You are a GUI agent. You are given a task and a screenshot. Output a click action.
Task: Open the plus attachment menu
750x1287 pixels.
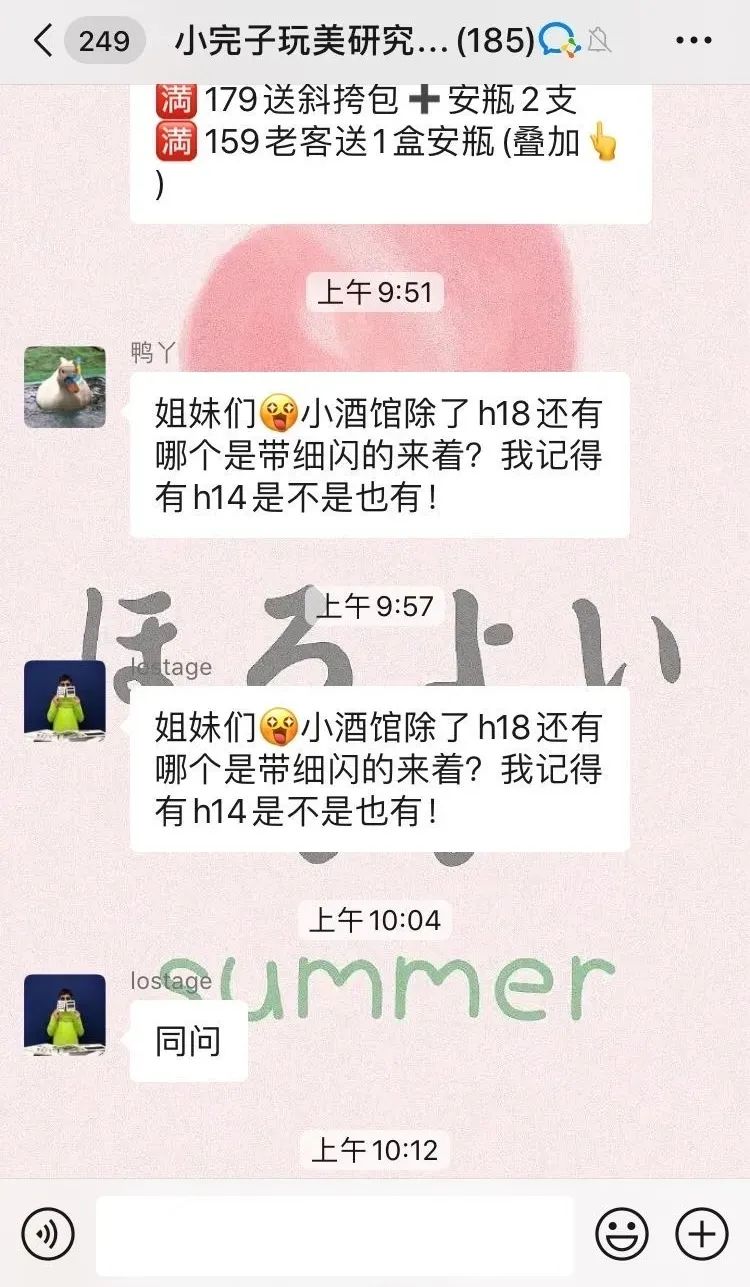click(x=702, y=1235)
